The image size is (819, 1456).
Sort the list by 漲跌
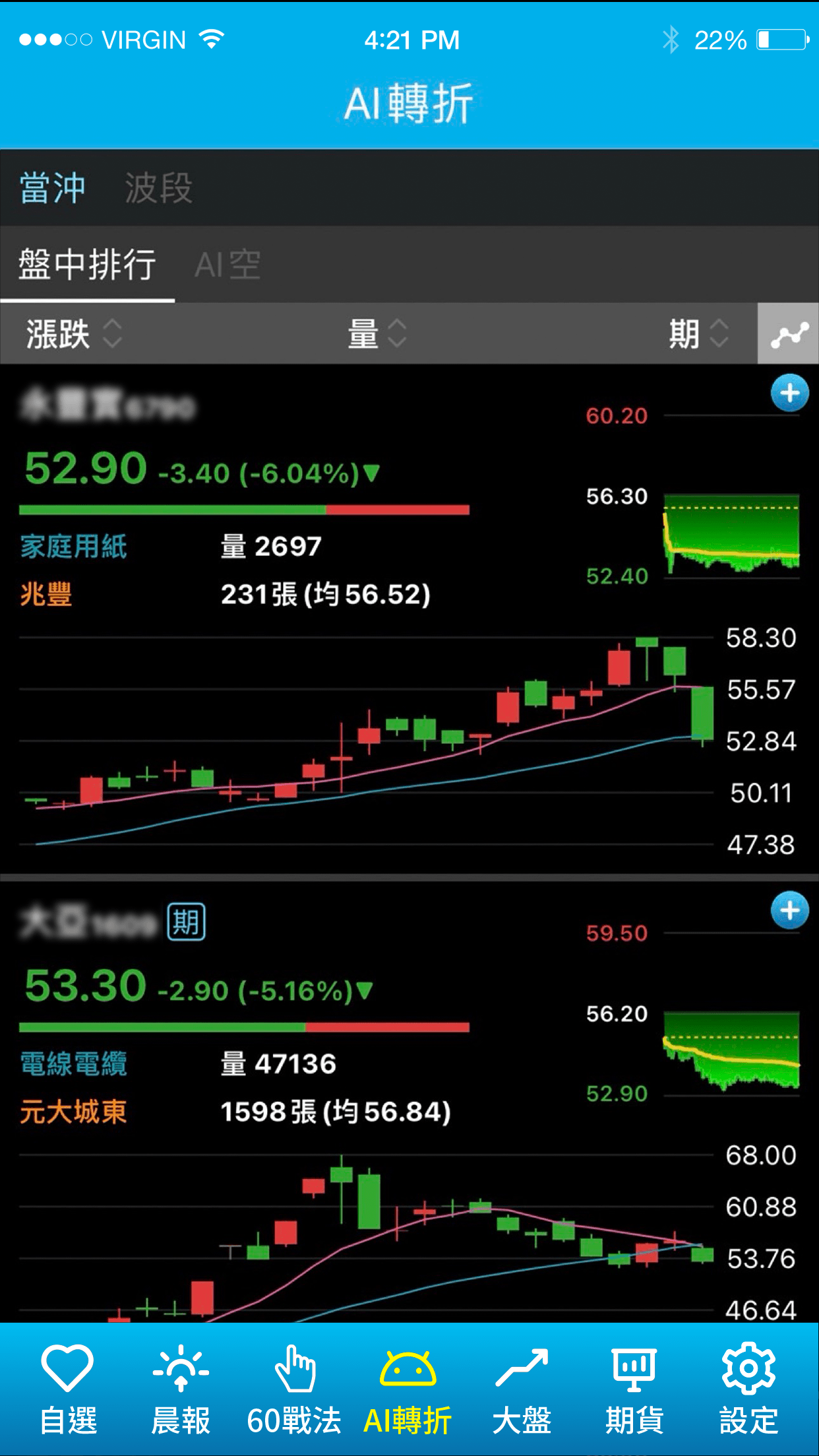point(74,334)
